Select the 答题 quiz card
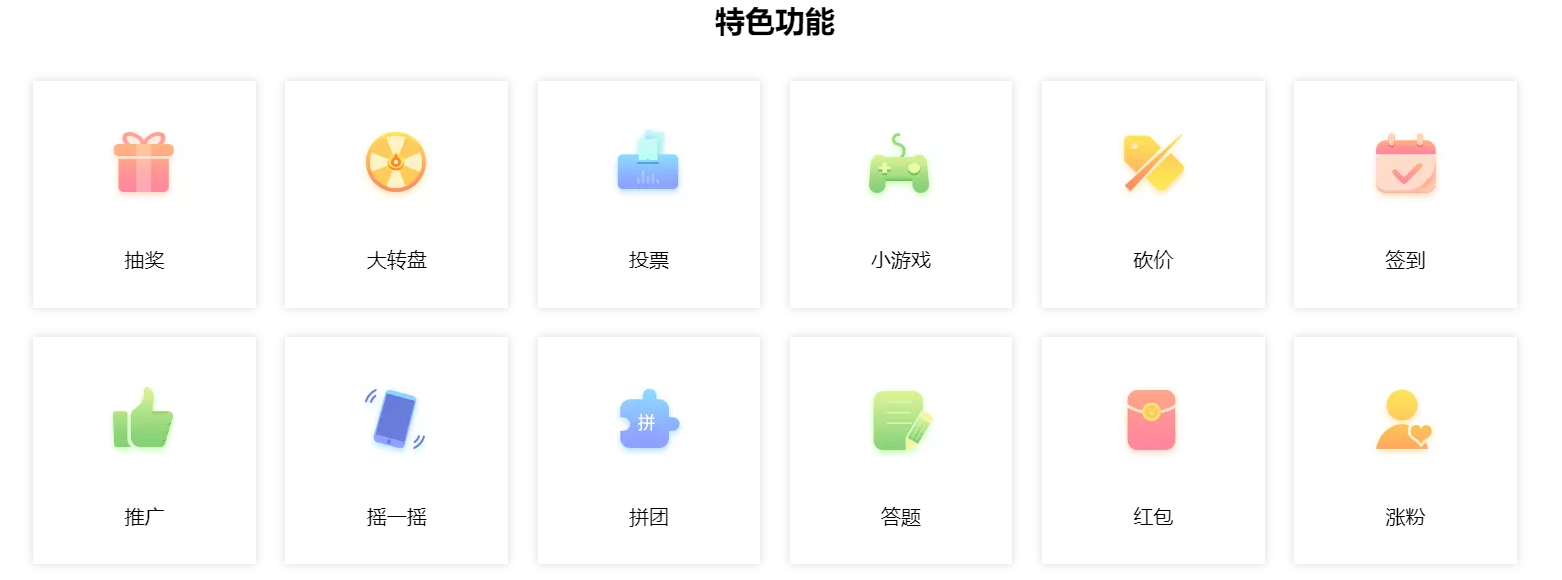Viewport: 1562px width, 580px height. (900, 451)
